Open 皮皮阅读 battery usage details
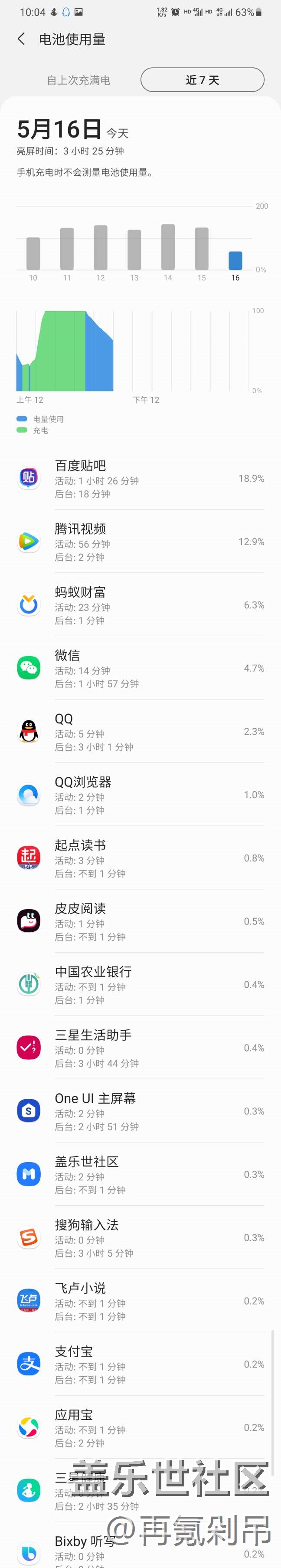This screenshot has height=1568, width=281. 140,922
